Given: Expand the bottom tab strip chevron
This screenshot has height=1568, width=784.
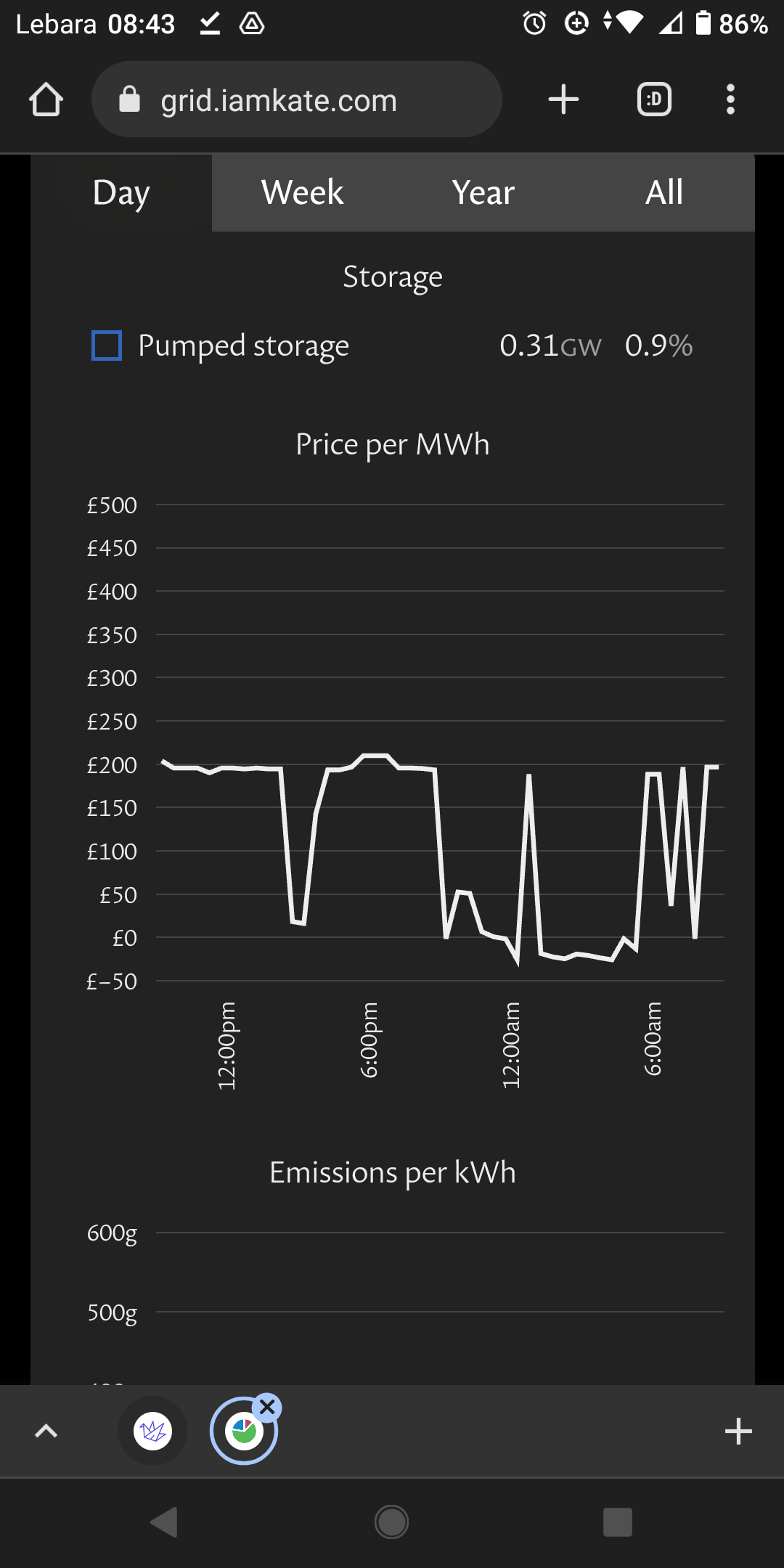Looking at the screenshot, I should tap(46, 1432).
